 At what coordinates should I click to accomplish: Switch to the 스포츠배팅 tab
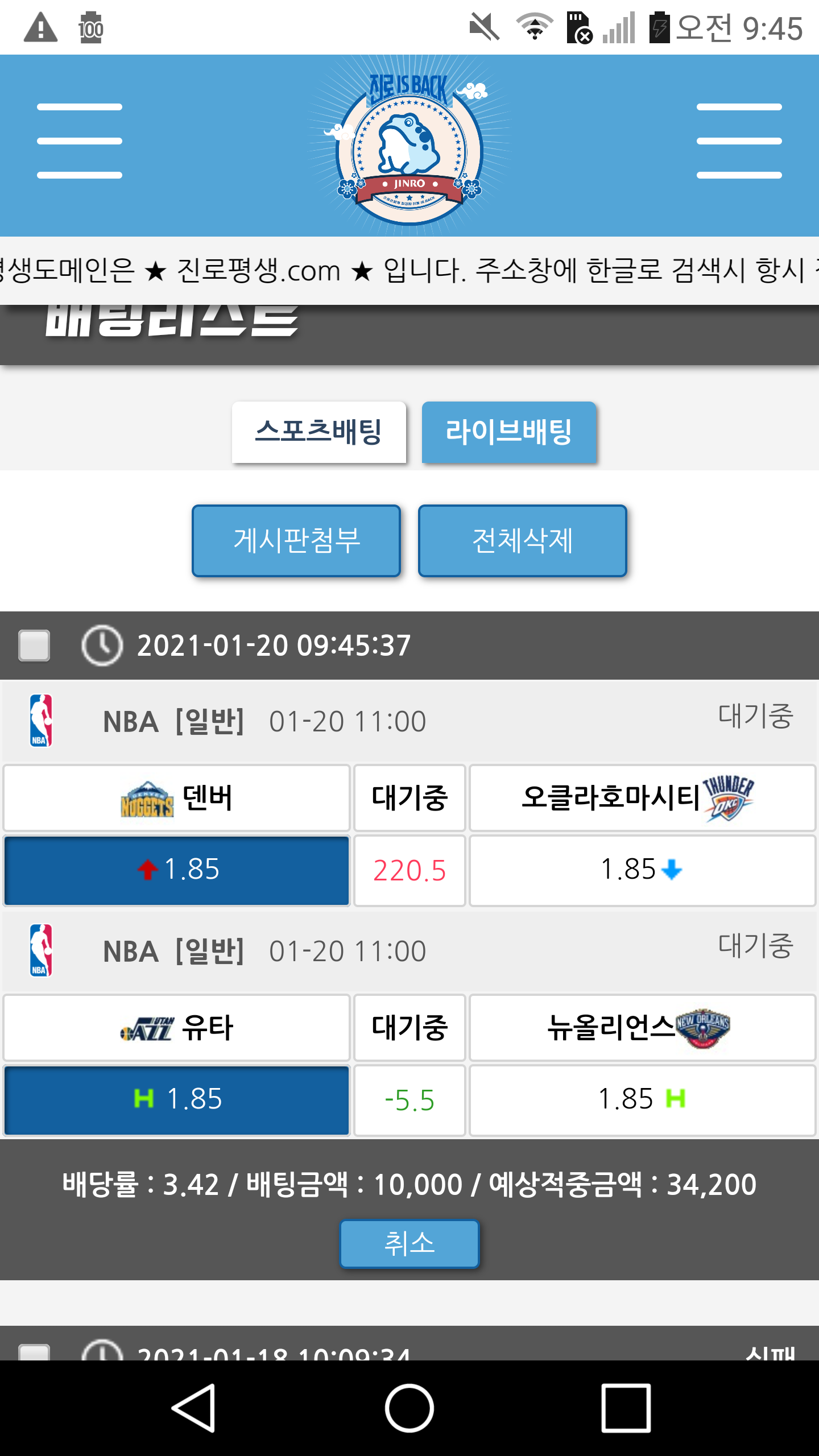(x=318, y=432)
